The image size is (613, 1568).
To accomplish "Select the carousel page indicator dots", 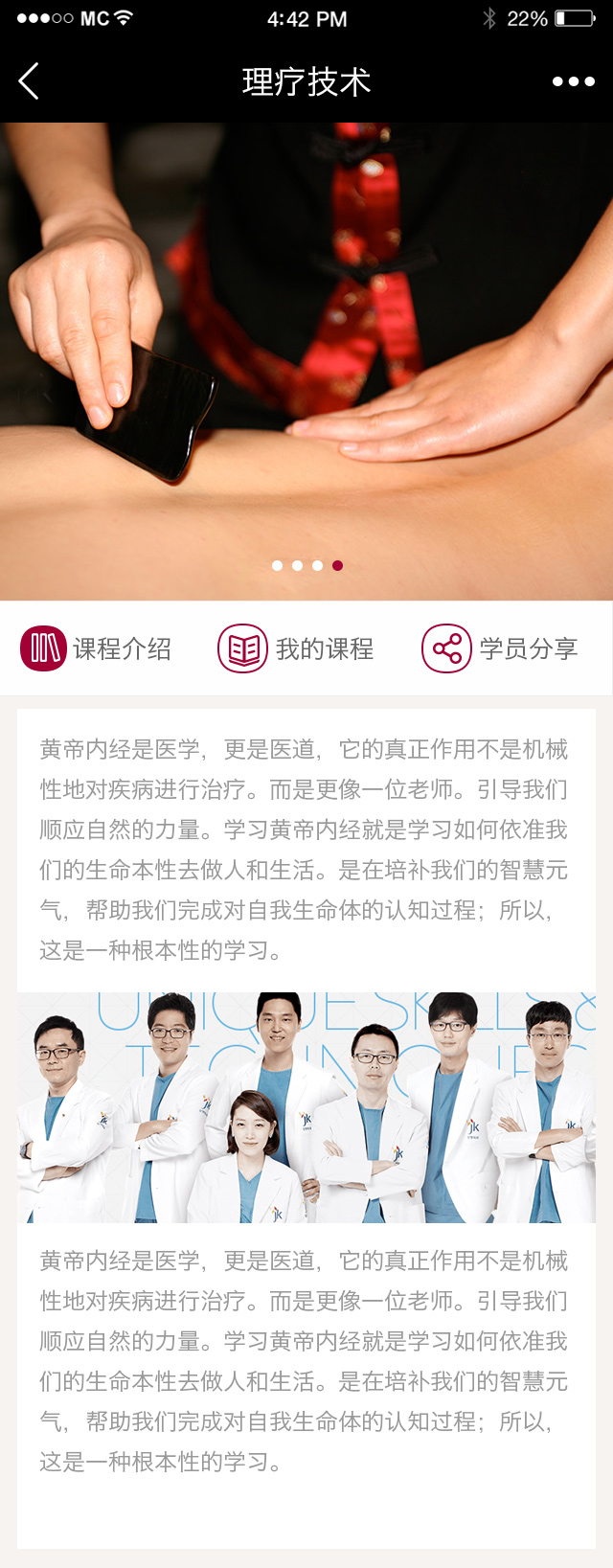I will click(306, 565).
